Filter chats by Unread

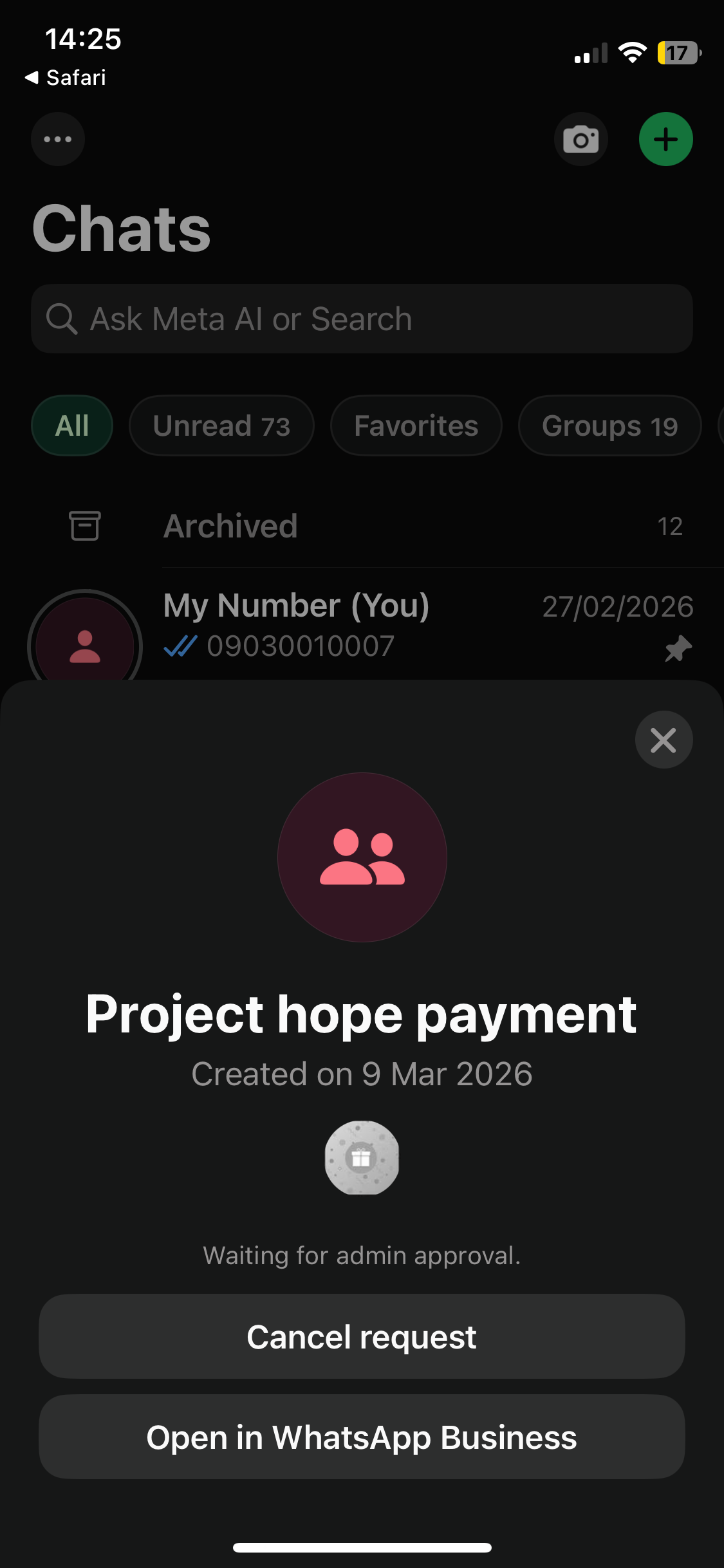point(221,425)
